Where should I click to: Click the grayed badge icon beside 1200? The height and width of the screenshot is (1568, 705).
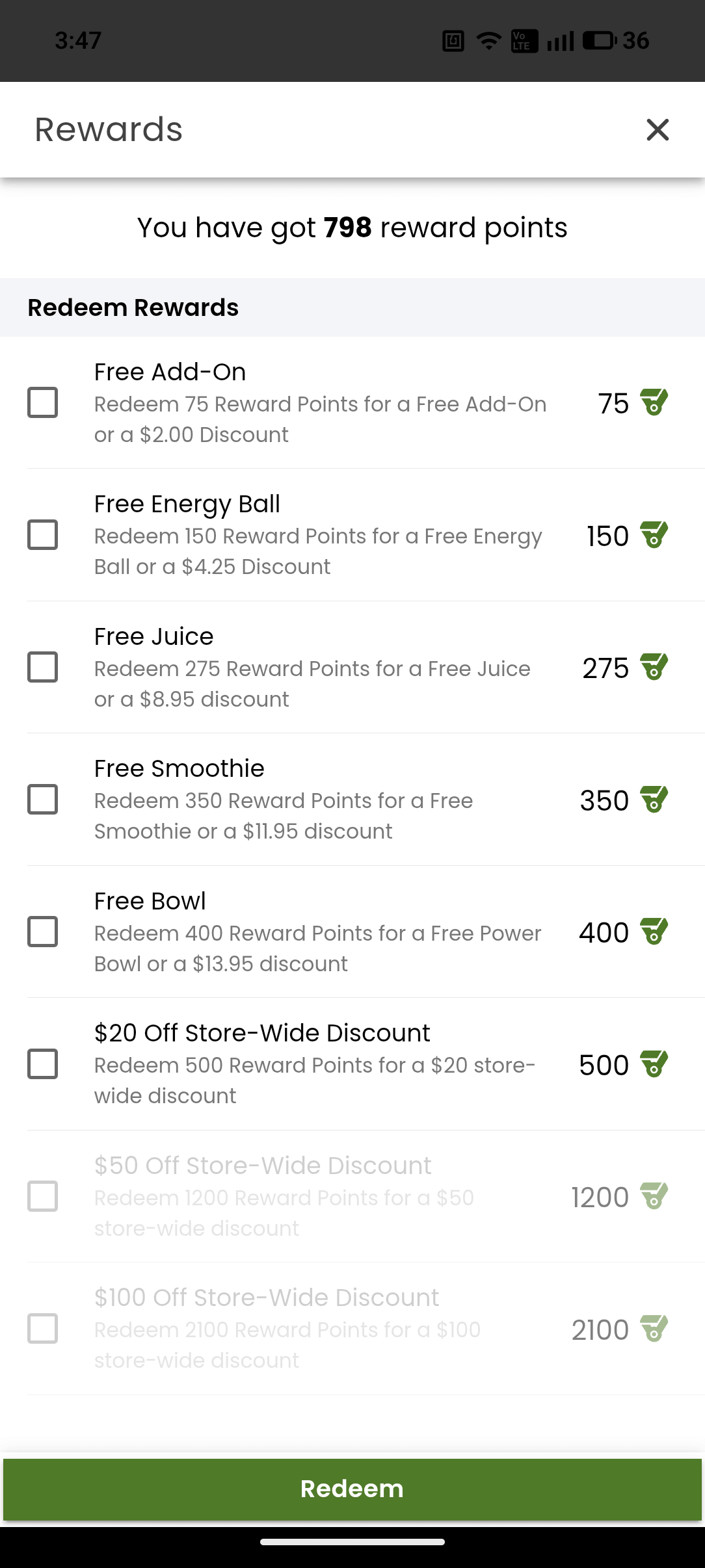point(654,1197)
